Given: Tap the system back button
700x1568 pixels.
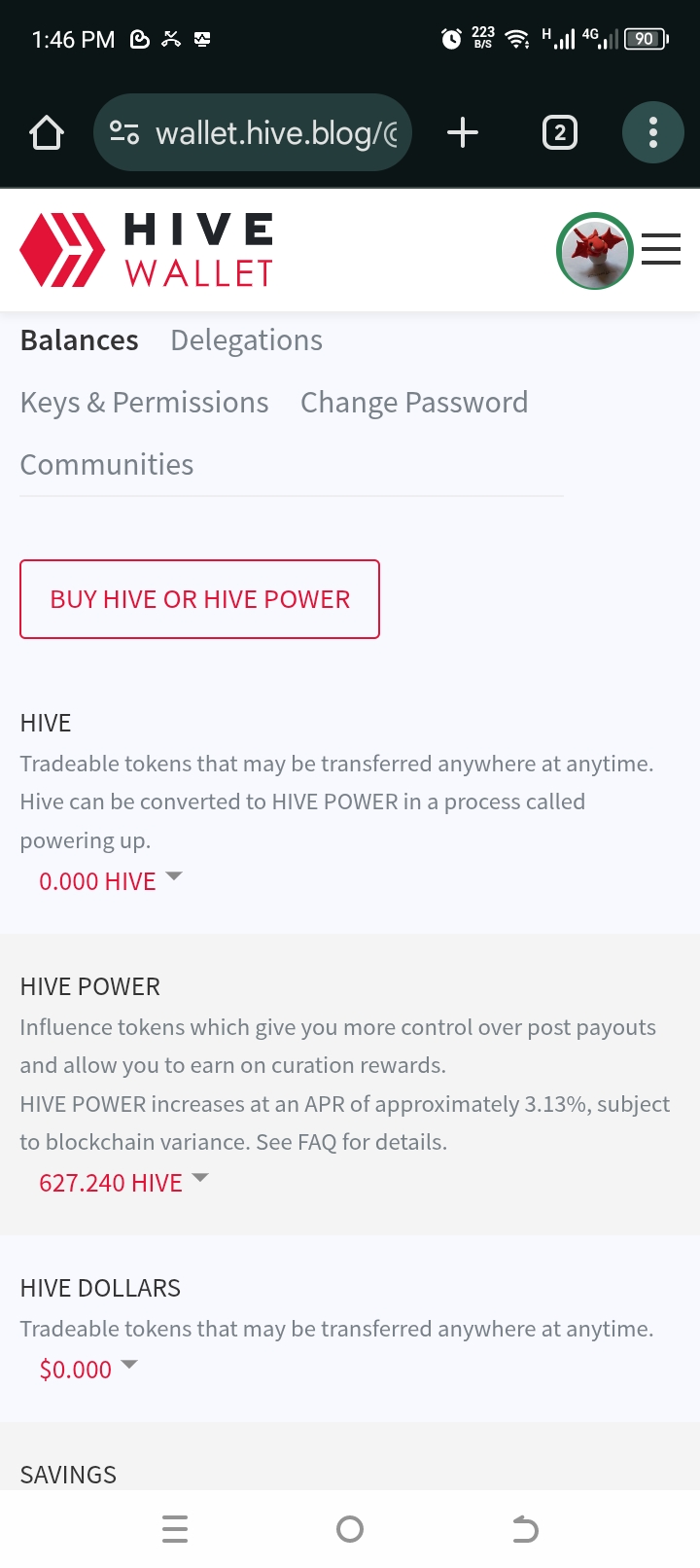Looking at the screenshot, I should 525,1529.
